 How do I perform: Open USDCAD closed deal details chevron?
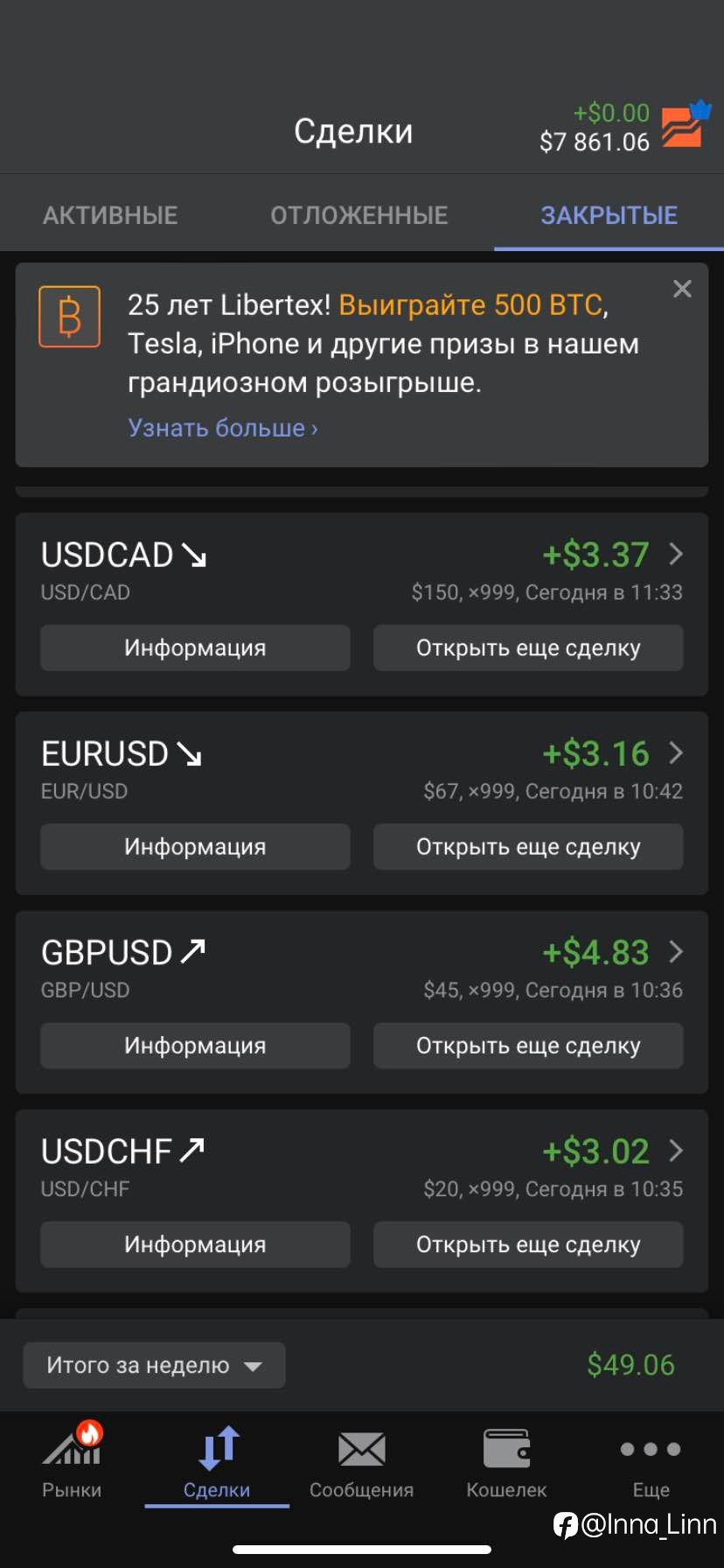pos(676,553)
